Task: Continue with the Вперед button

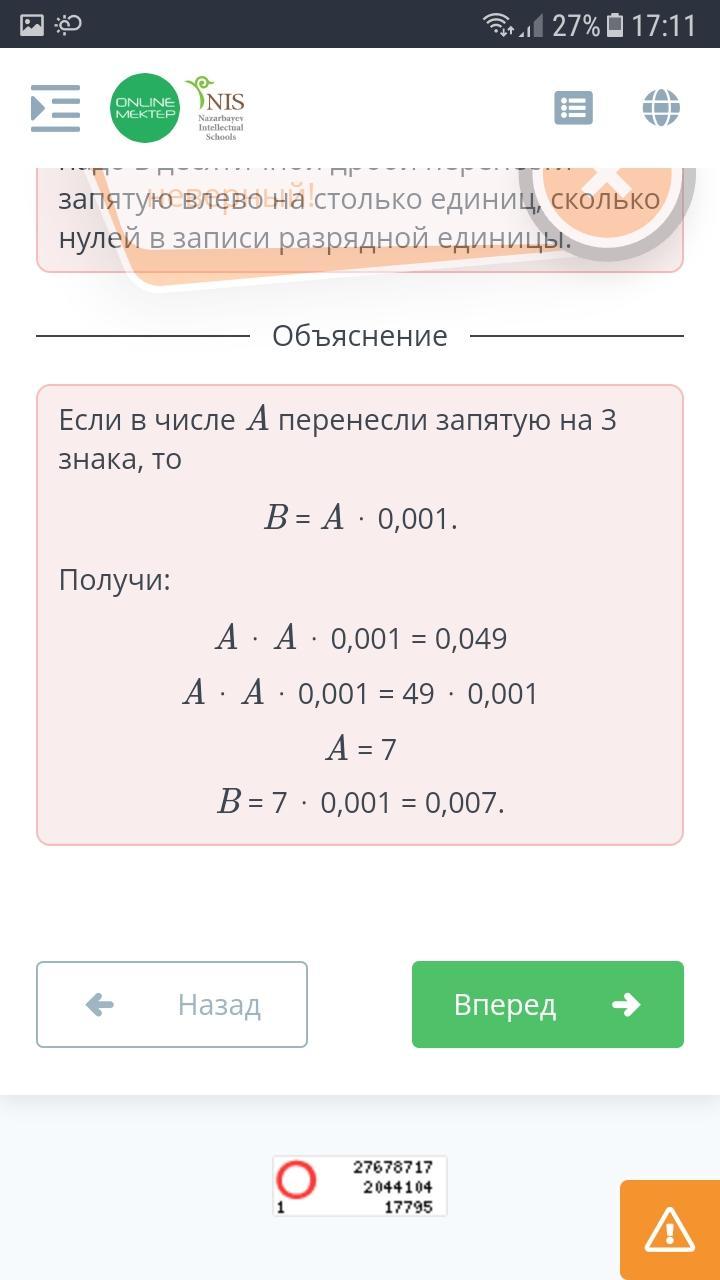Action: pyautogui.click(x=548, y=1004)
